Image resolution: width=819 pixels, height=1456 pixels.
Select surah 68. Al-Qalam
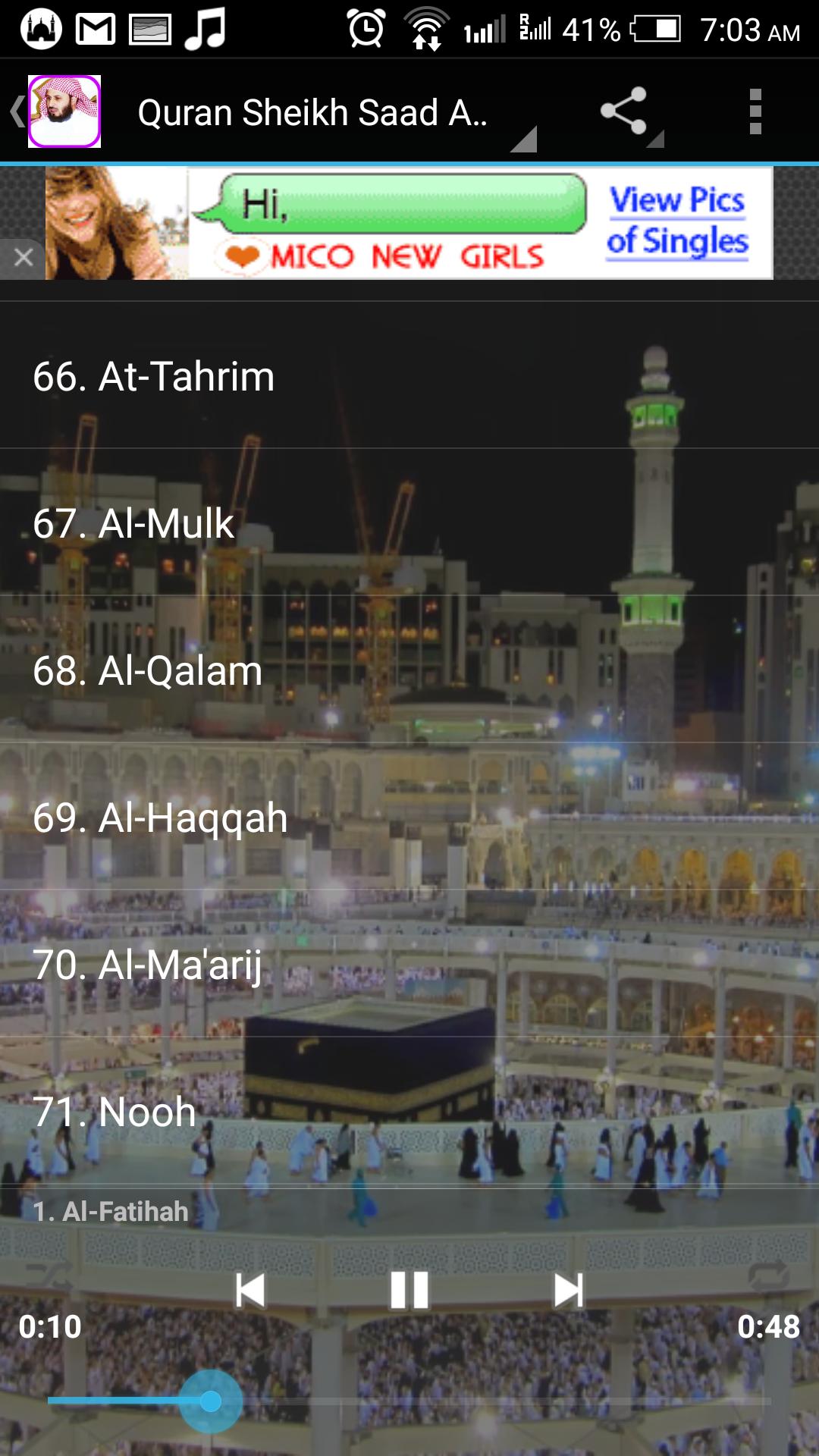(x=409, y=670)
